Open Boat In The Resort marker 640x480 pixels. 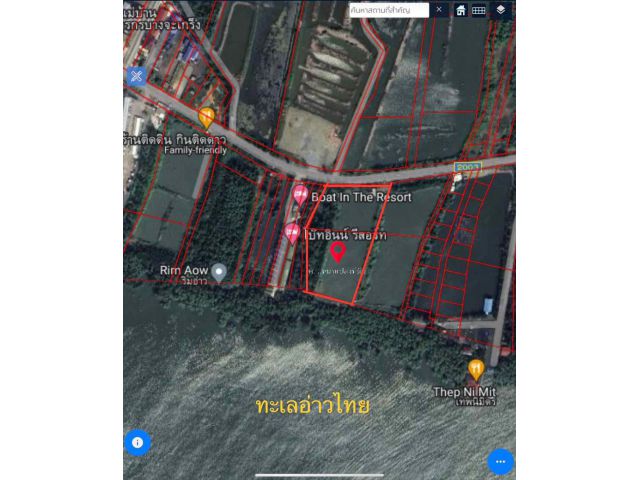tap(300, 195)
